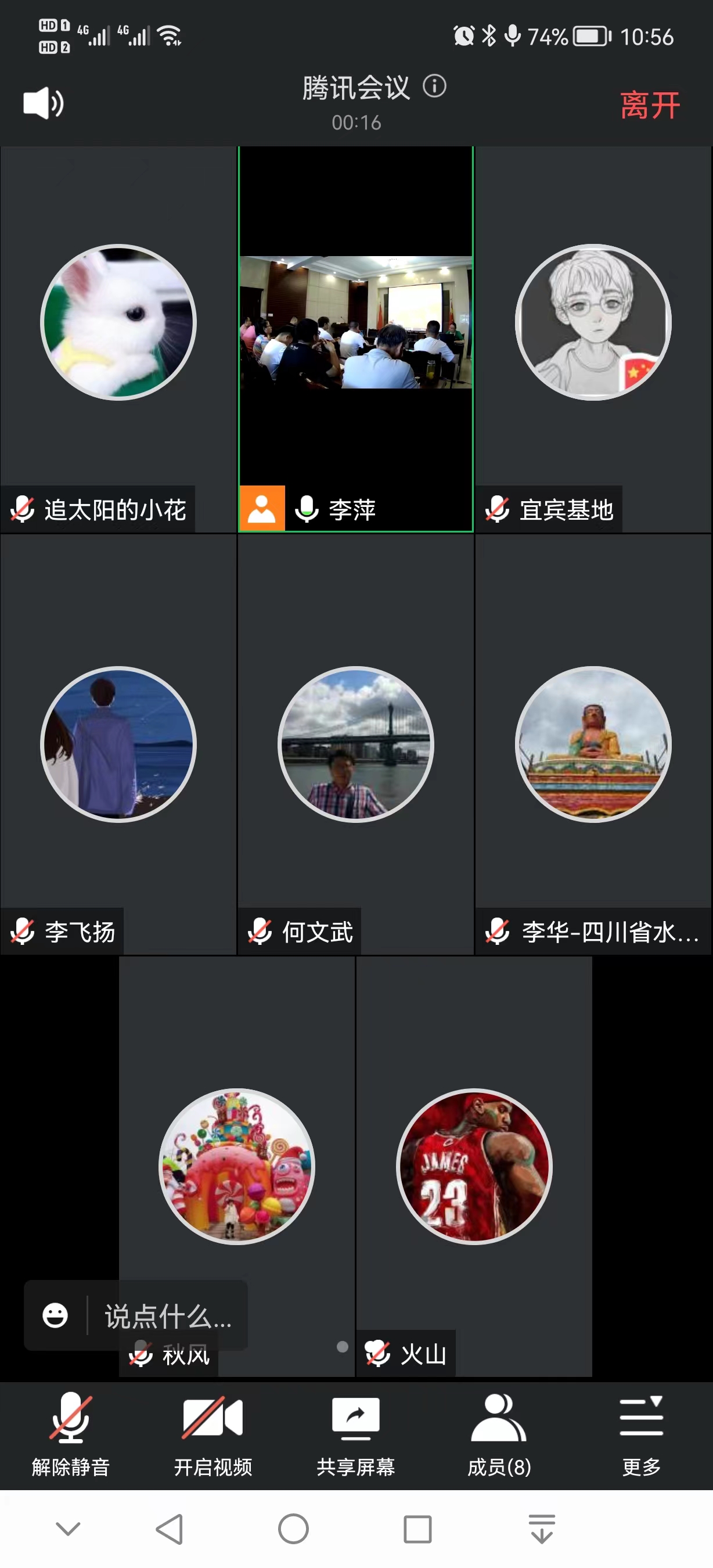713x1568 pixels.
Task: Leave the meeting with 离开
Action: click(649, 105)
